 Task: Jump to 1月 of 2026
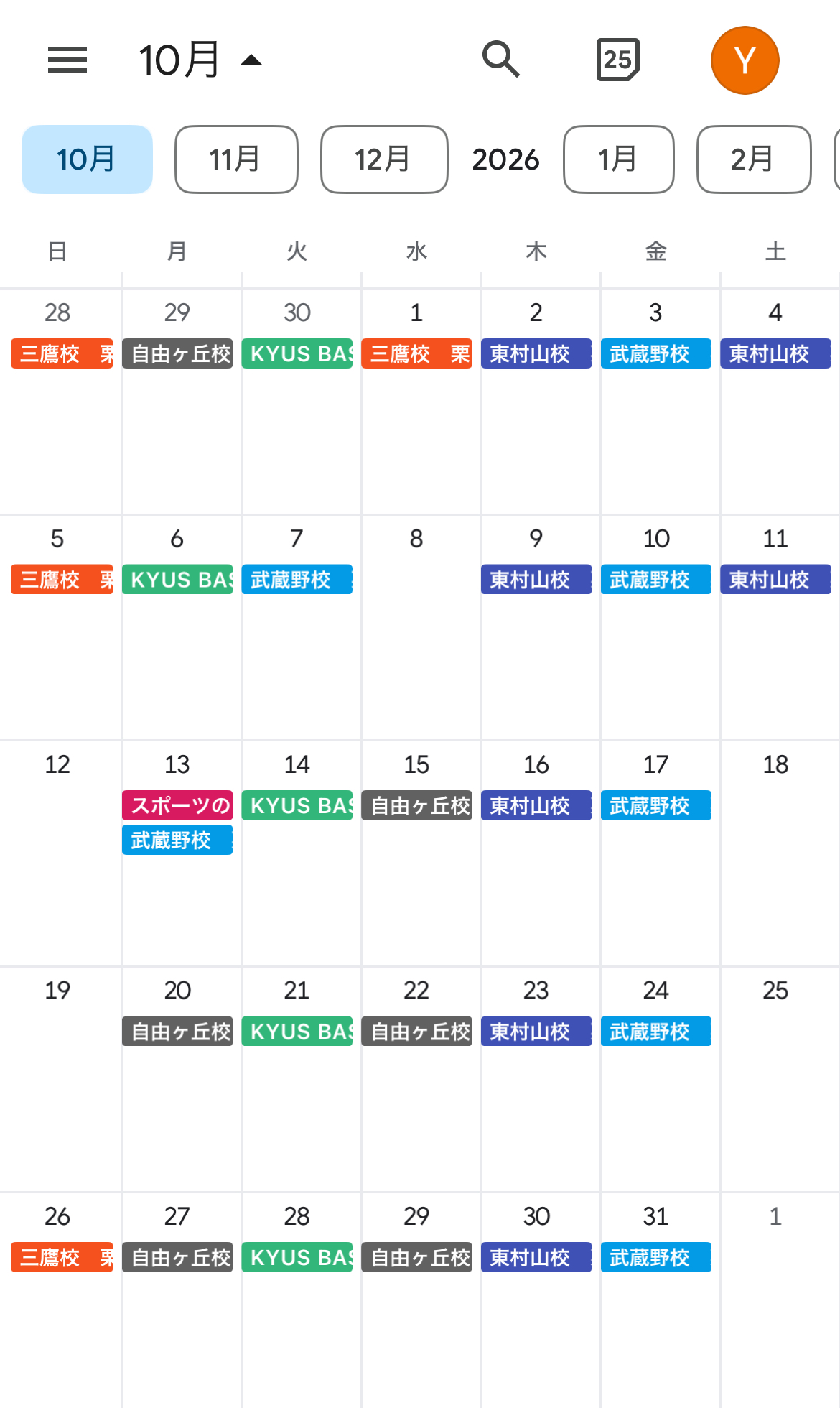click(618, 159)
